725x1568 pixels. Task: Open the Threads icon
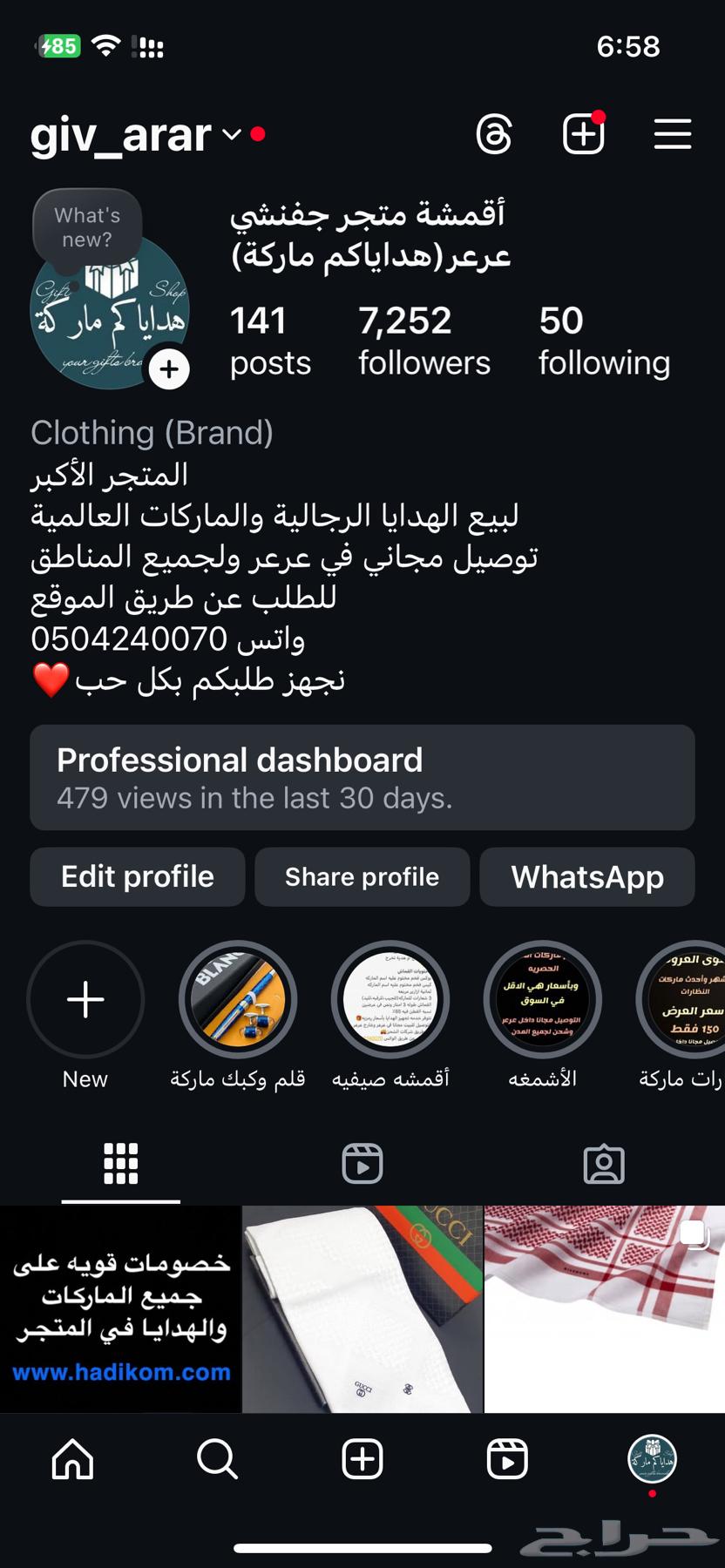[x=495, y=134]
